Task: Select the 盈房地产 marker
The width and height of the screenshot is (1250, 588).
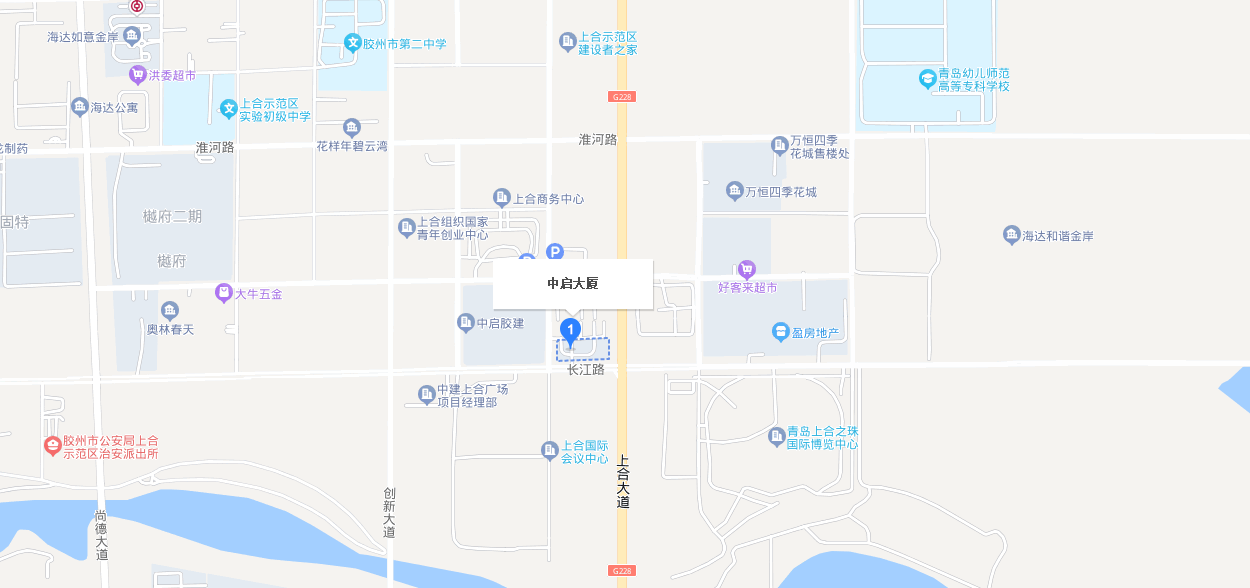Action: [781, 332]
